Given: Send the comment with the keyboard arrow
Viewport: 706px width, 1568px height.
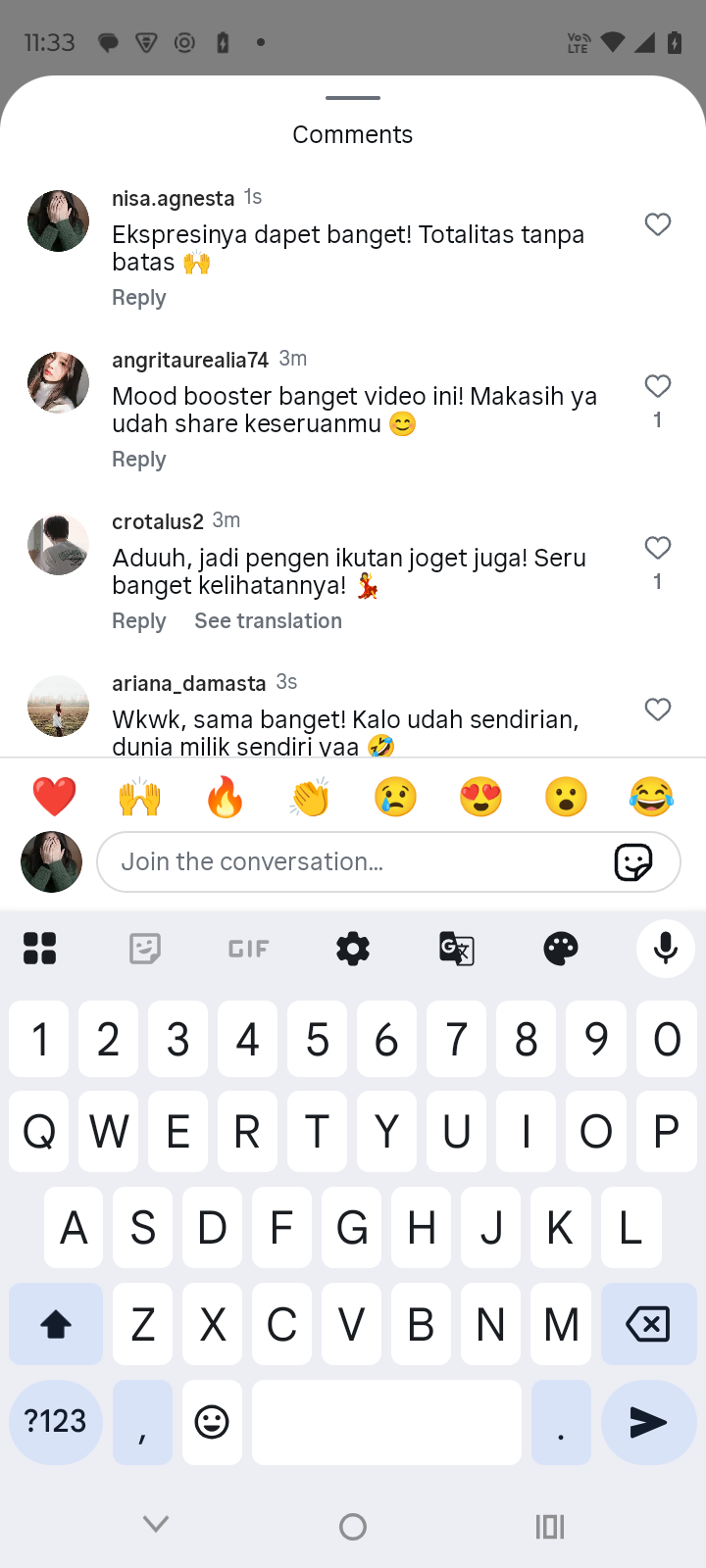Looking at the screenshot, I should click(647, 1422).
